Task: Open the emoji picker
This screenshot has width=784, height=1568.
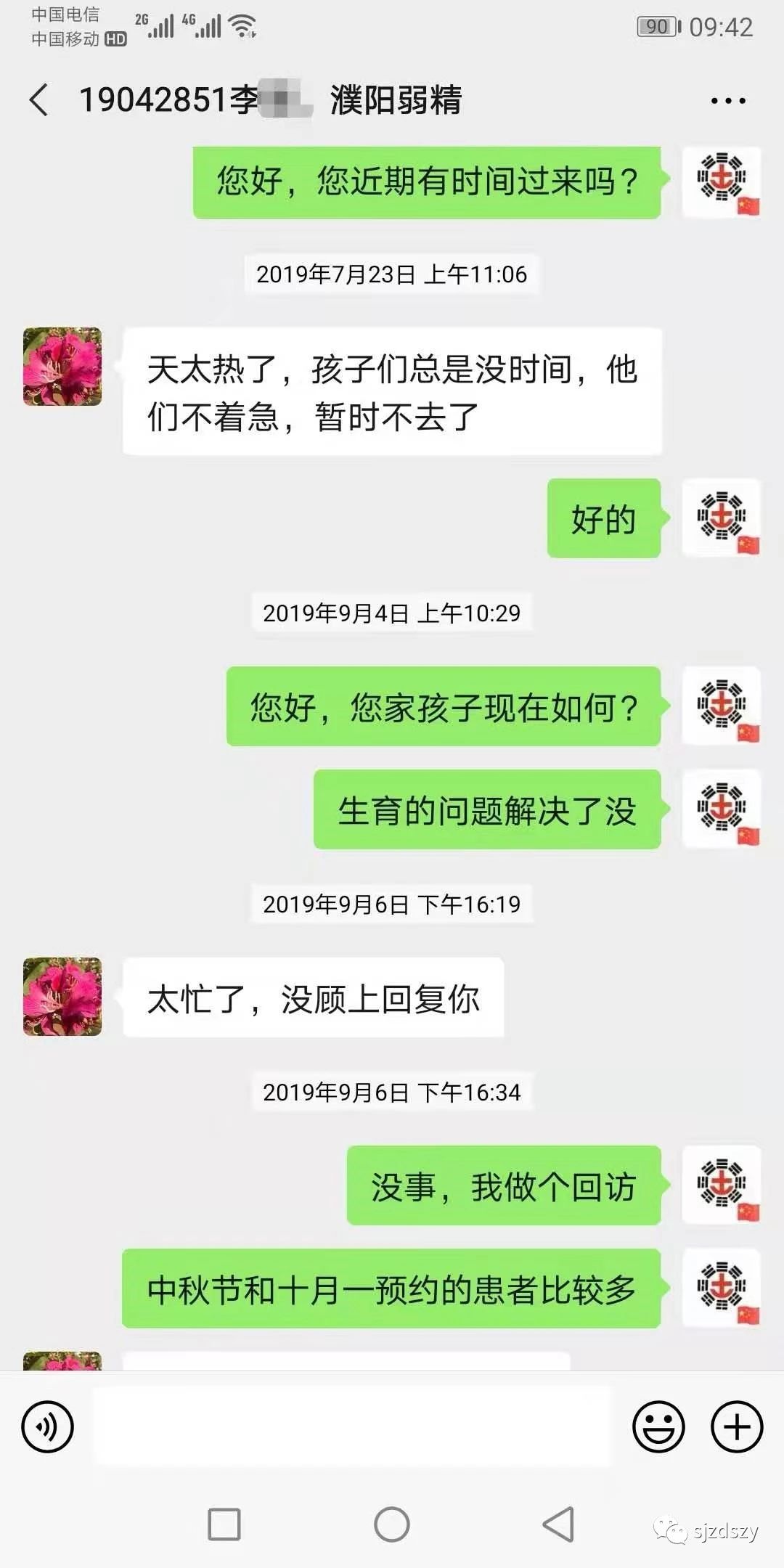Action: [658, 1426]
